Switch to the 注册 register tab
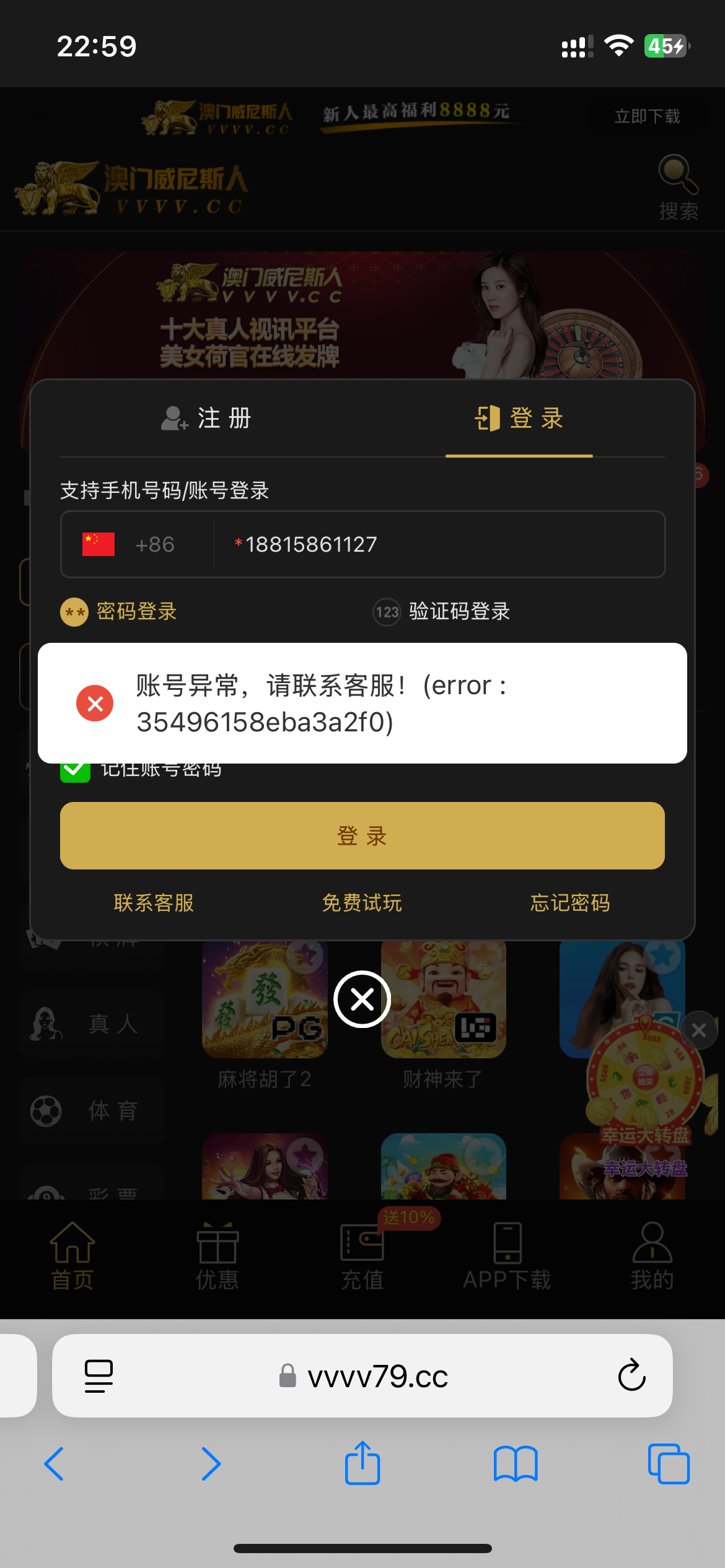Viewport: 725px width, 1568px height. pos(206,419)
